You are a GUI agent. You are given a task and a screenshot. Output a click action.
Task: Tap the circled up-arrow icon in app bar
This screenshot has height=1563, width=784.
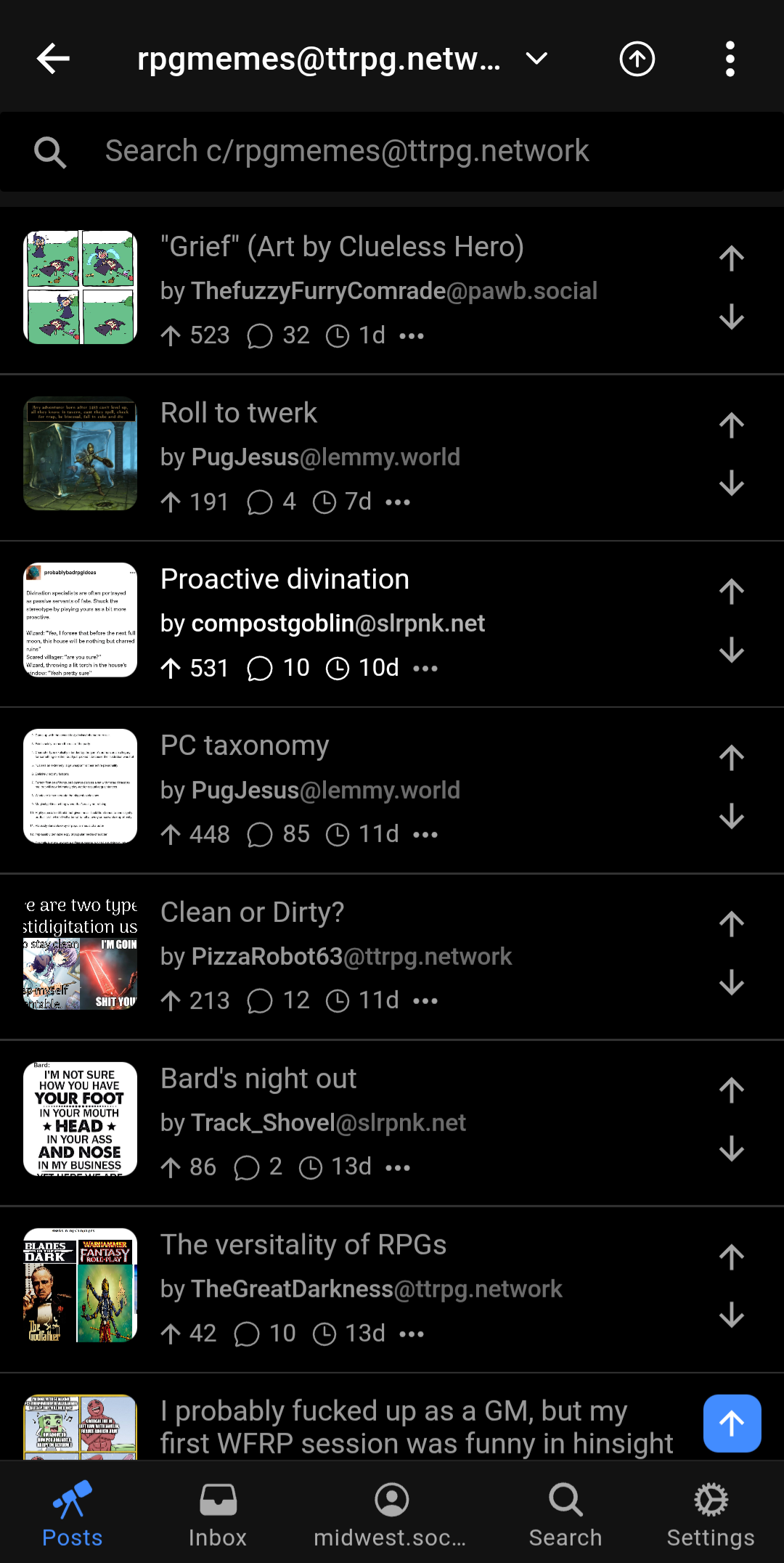pos(637,59)
